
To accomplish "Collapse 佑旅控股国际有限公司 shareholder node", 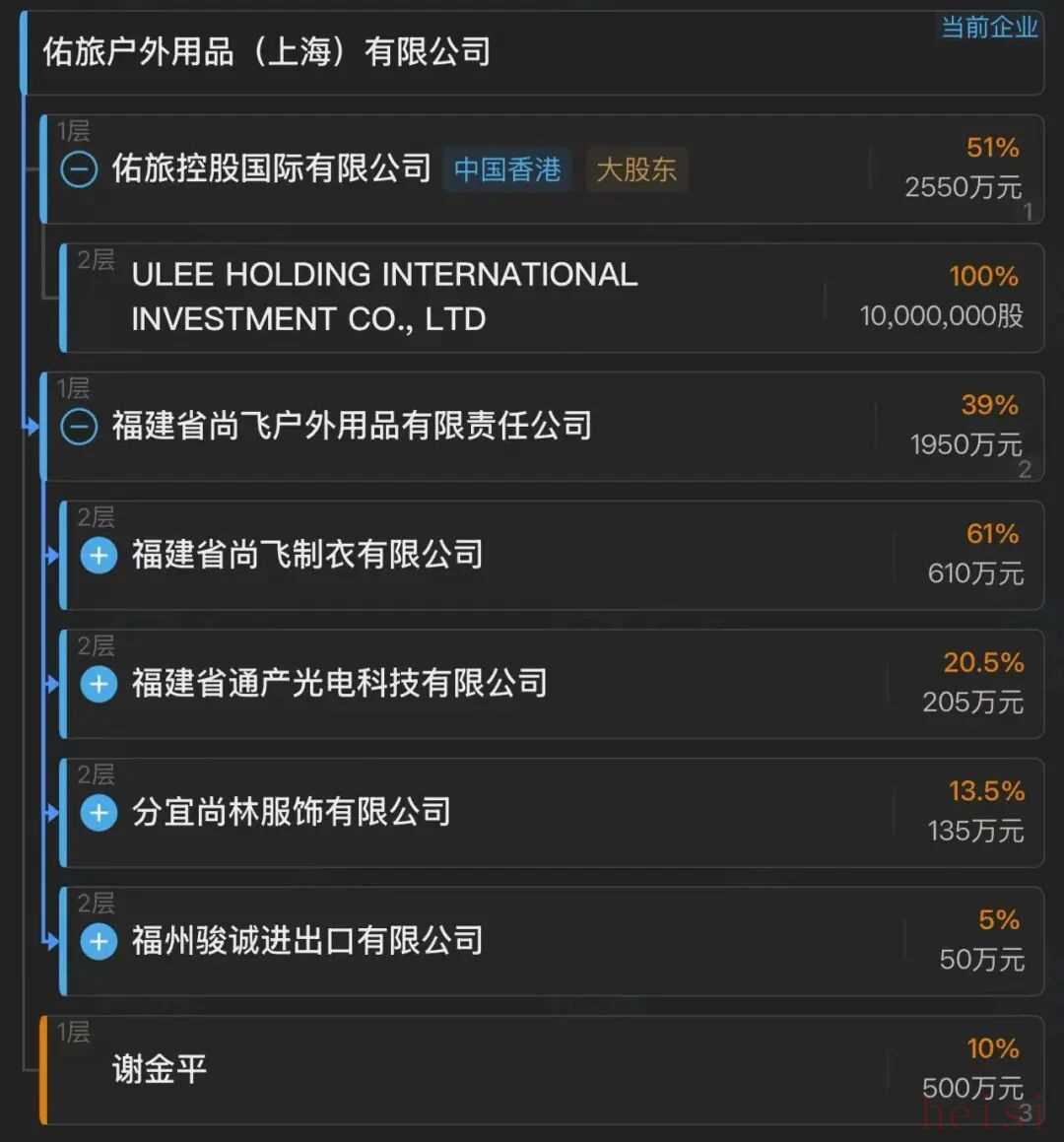I will [x=79, y=169].
